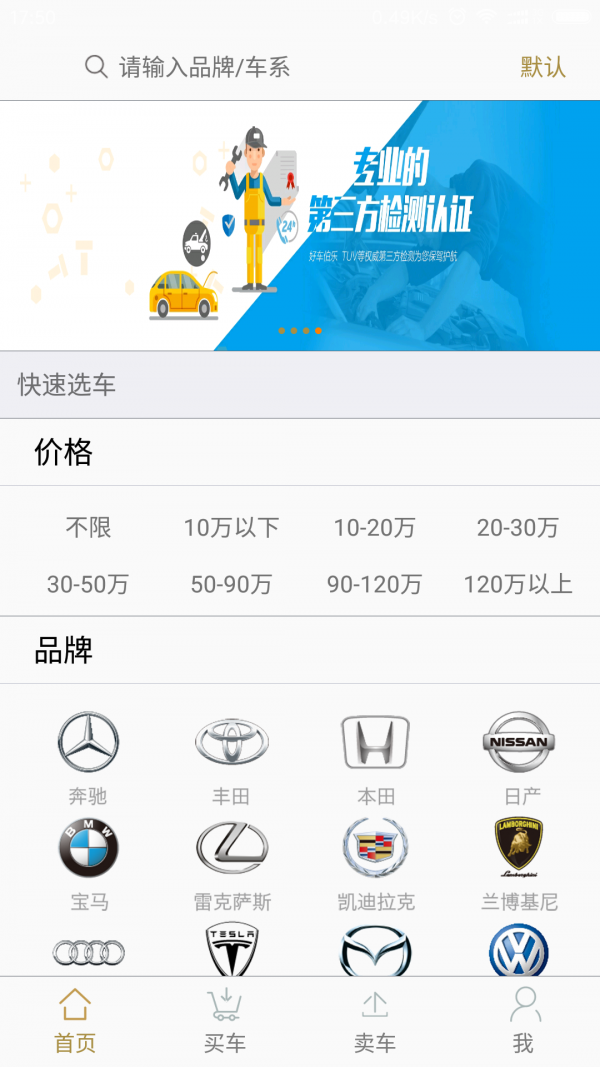Filter by price 10万以下

(x=231, y=527)
